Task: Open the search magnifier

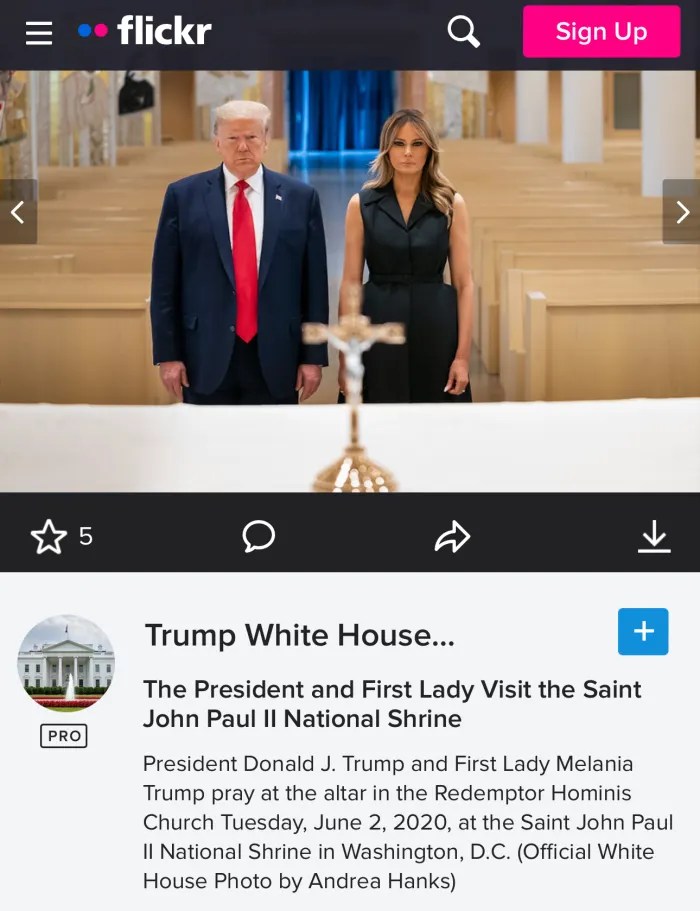Action: coord(463,31)
